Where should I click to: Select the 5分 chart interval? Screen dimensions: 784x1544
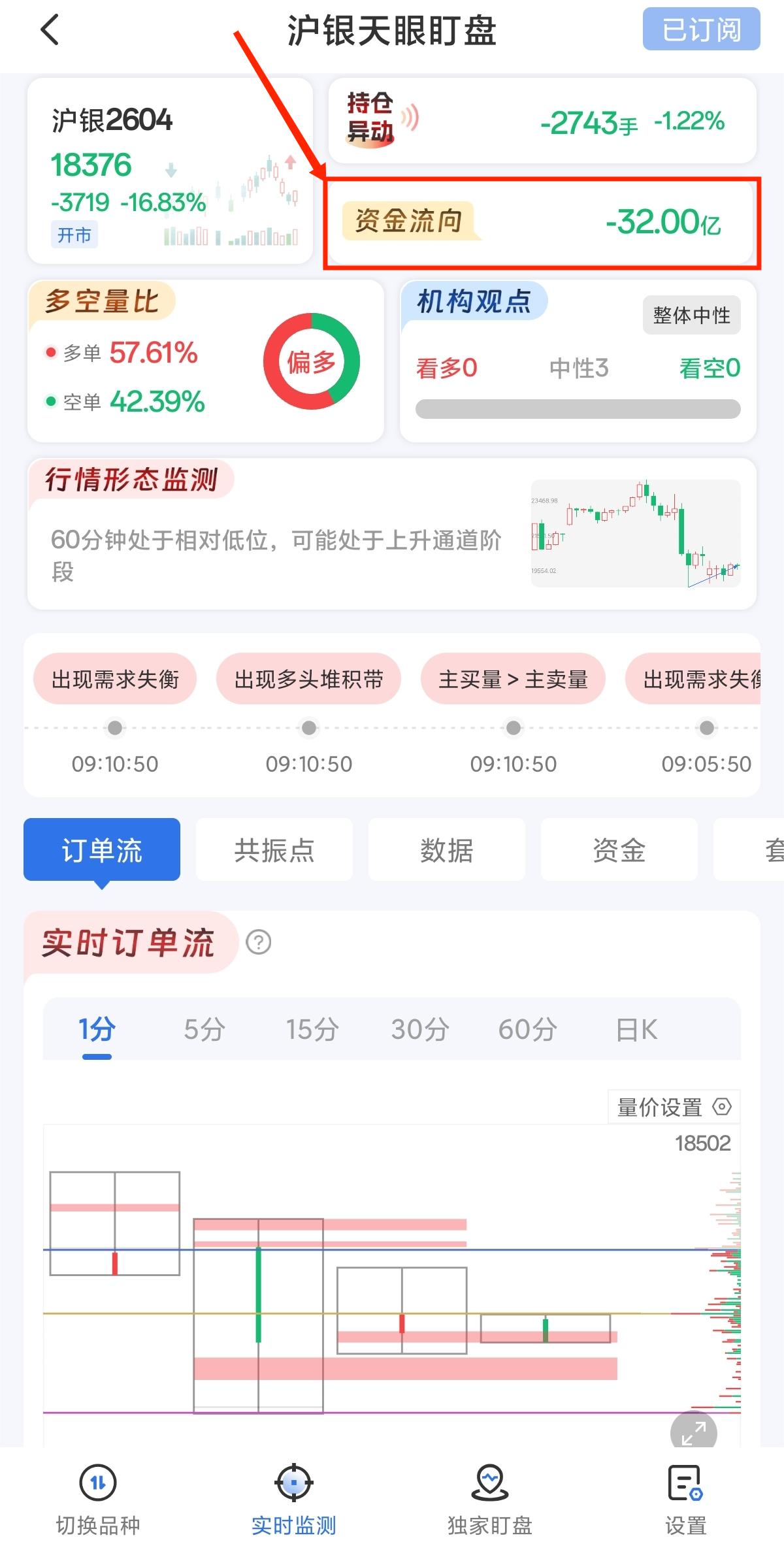pos(204,1030)
